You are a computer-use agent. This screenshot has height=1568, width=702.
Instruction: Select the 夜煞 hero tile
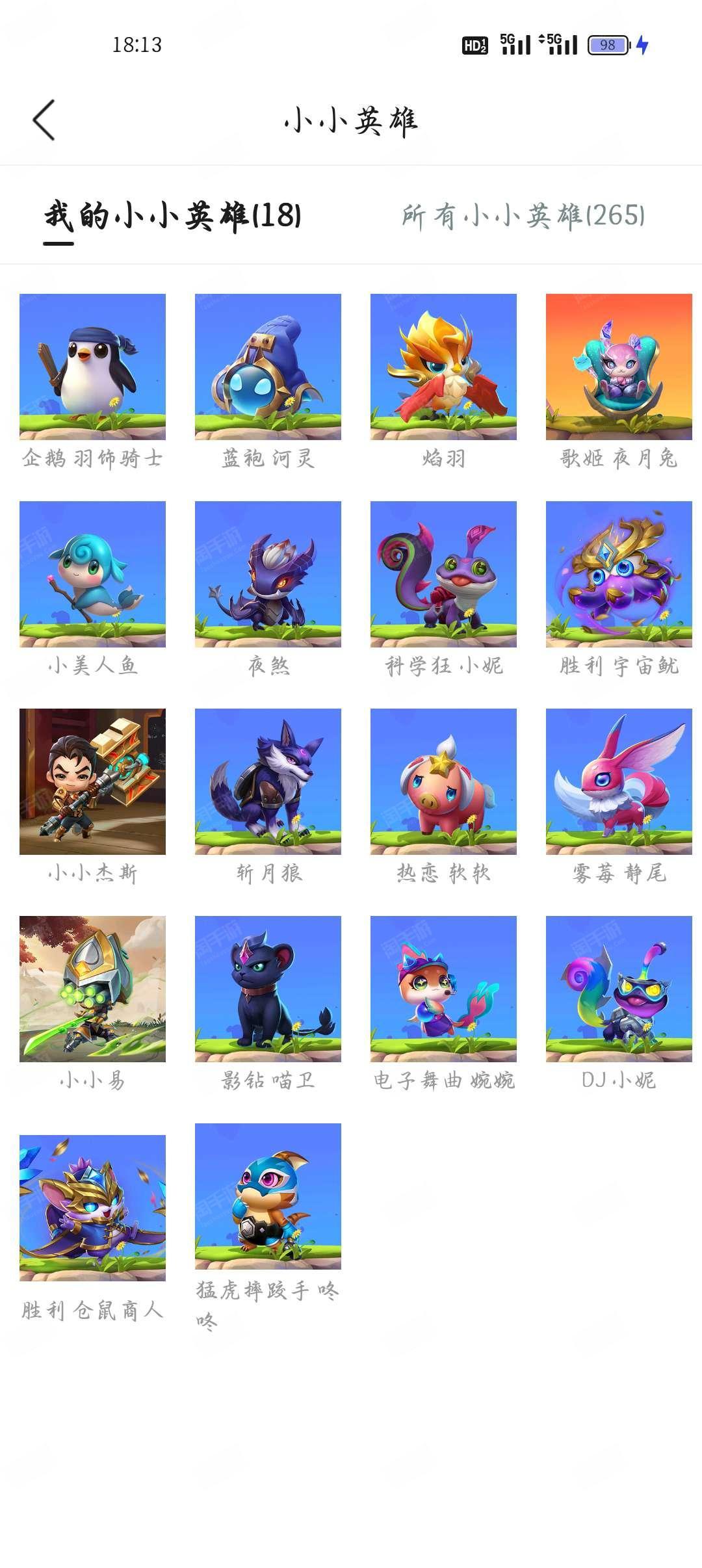[x=268, y=574]
